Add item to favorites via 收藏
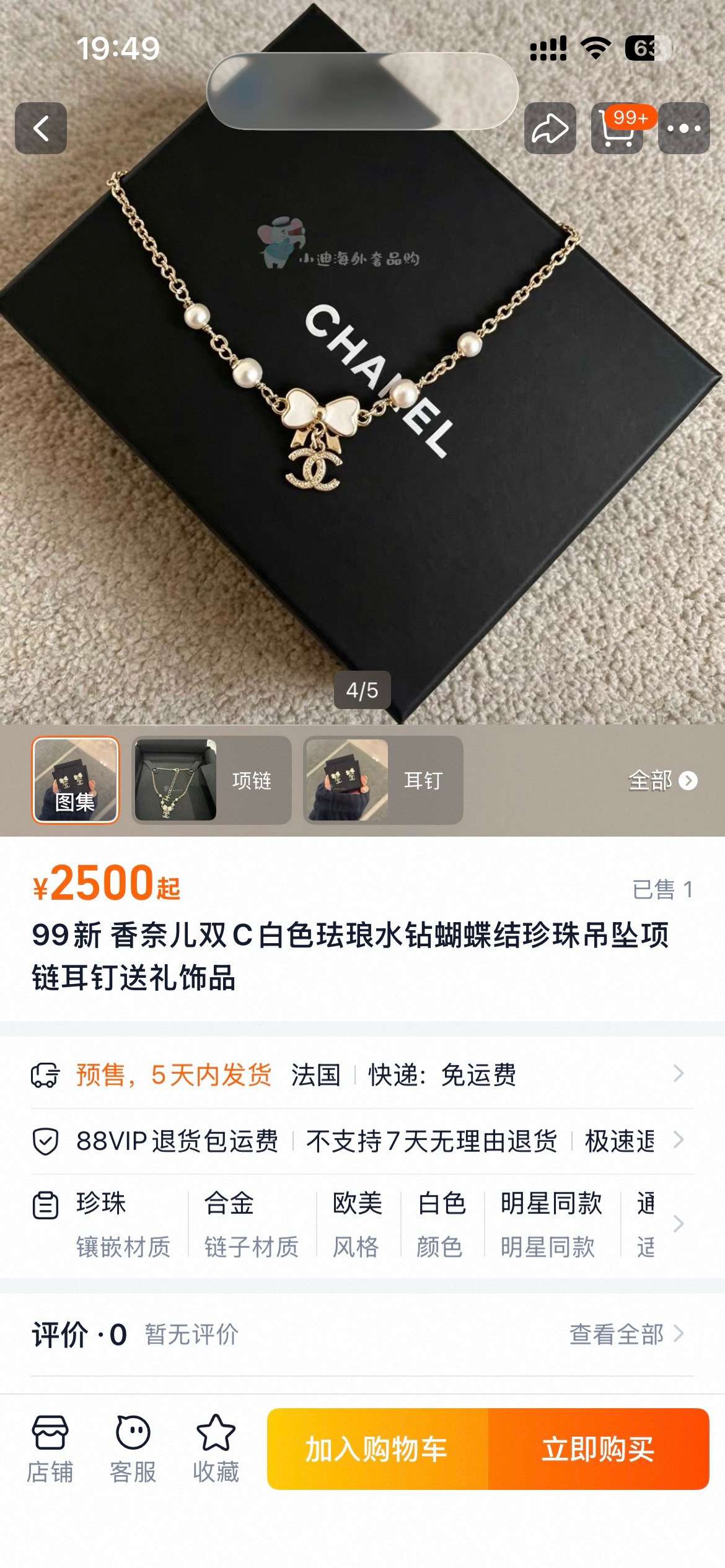The image size is (725, 1568). (216, 1449)
